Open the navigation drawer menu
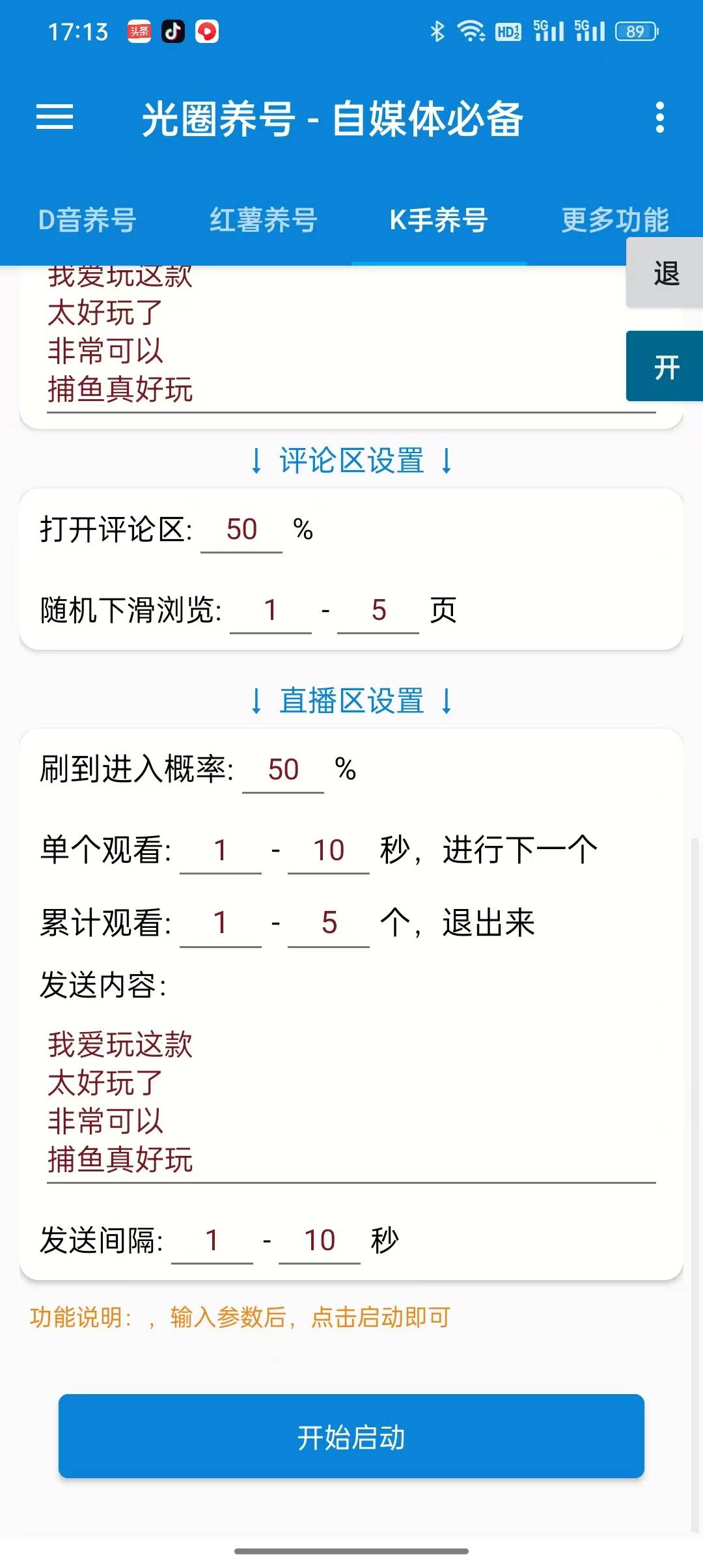 click(x=56, y=119)
